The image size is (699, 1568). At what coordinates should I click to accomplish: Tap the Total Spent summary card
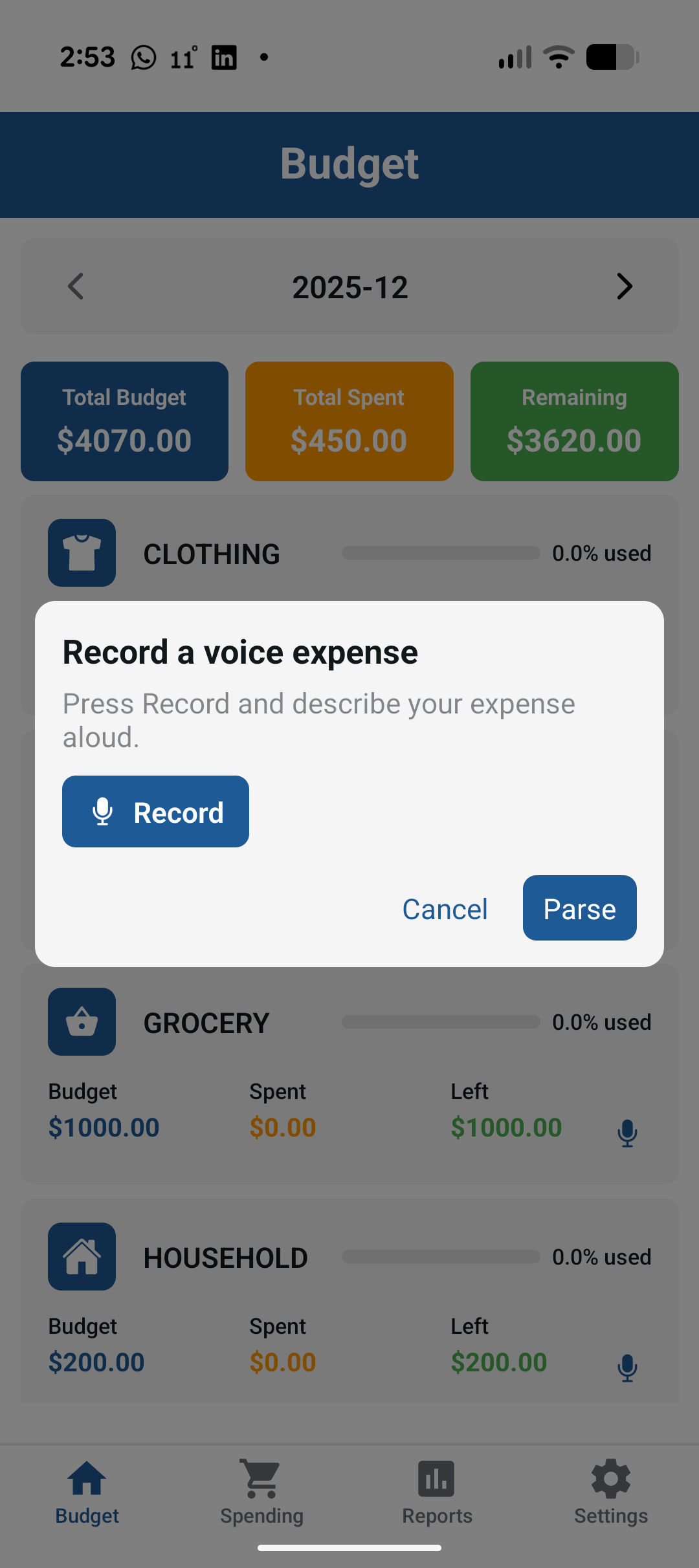coord(349,420)
